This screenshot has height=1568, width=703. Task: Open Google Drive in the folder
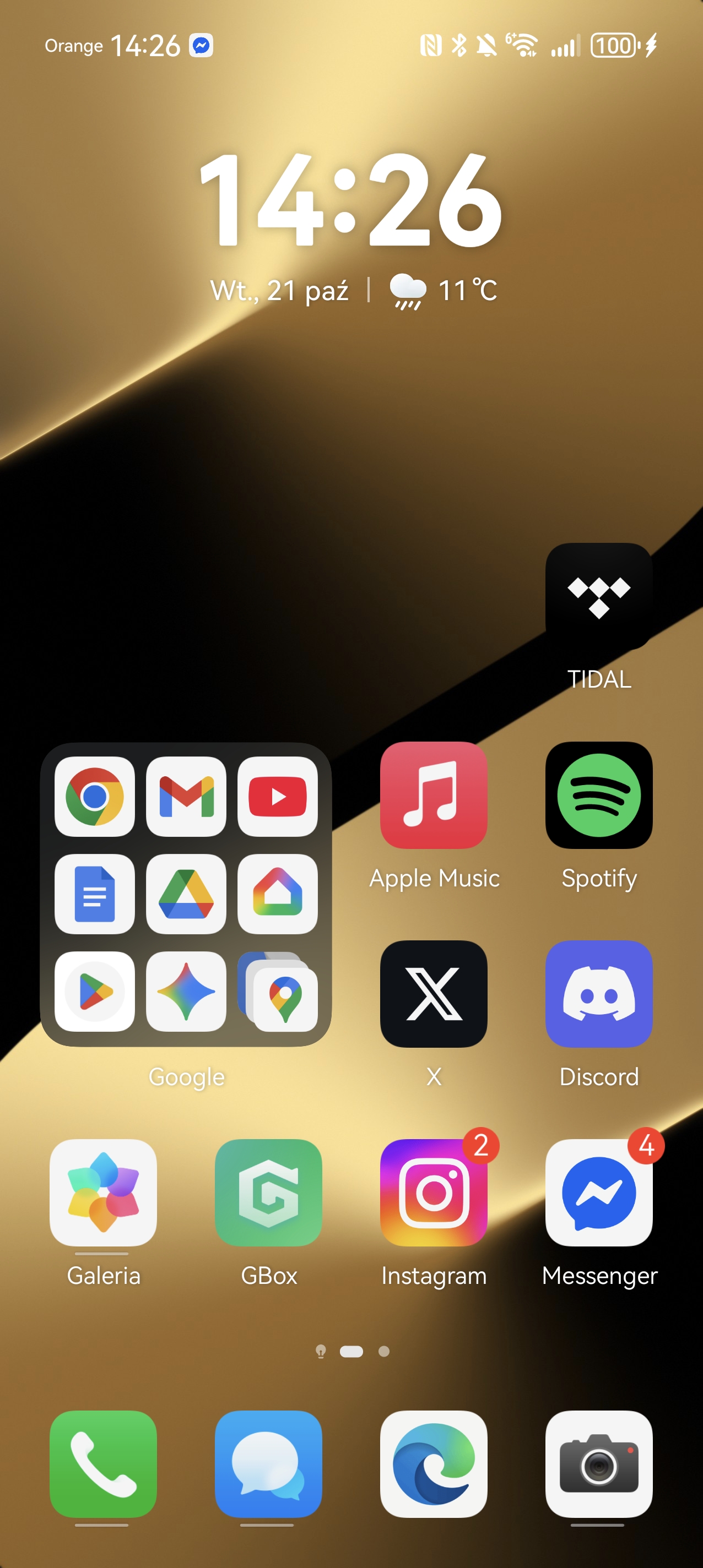pos(186,894)
